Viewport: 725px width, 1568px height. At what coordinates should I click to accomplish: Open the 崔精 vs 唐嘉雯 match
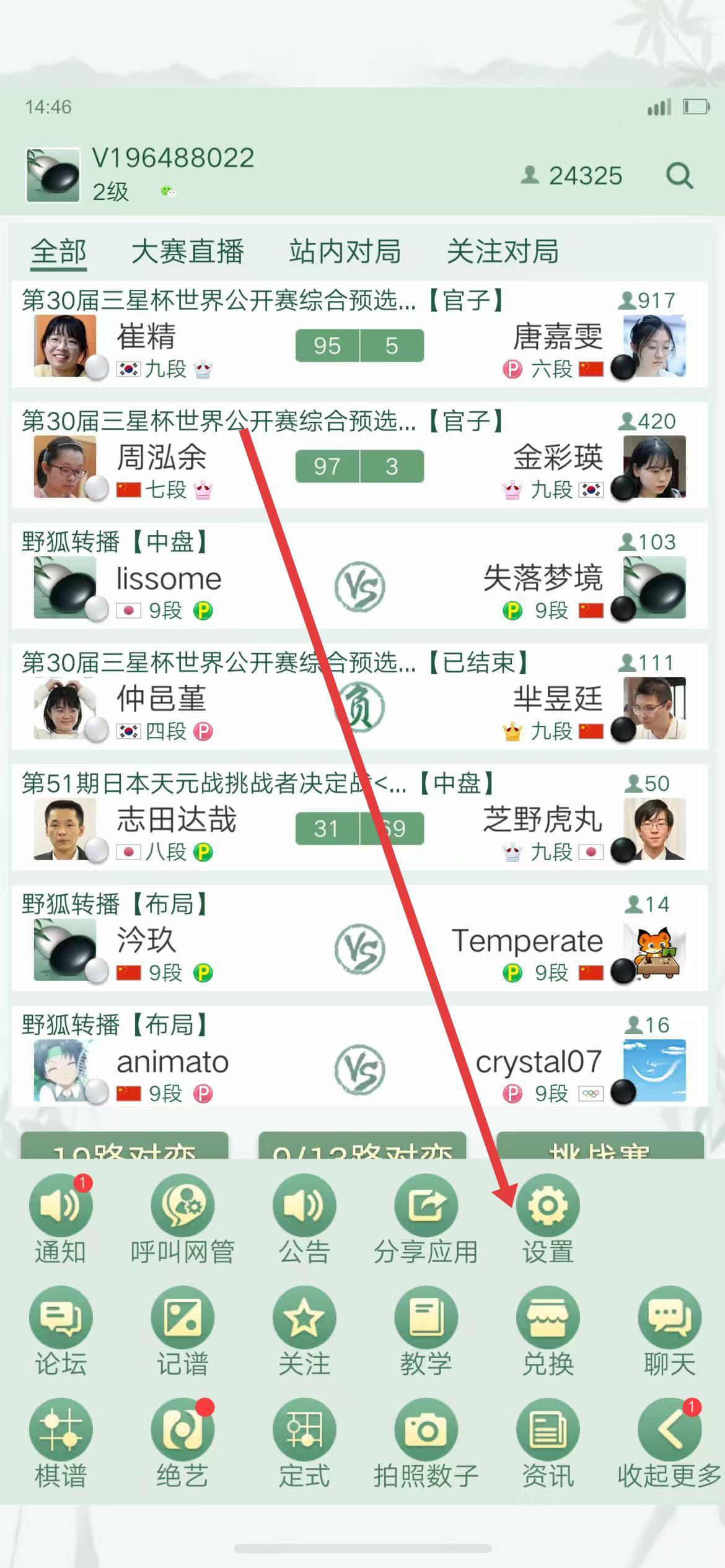359,335
